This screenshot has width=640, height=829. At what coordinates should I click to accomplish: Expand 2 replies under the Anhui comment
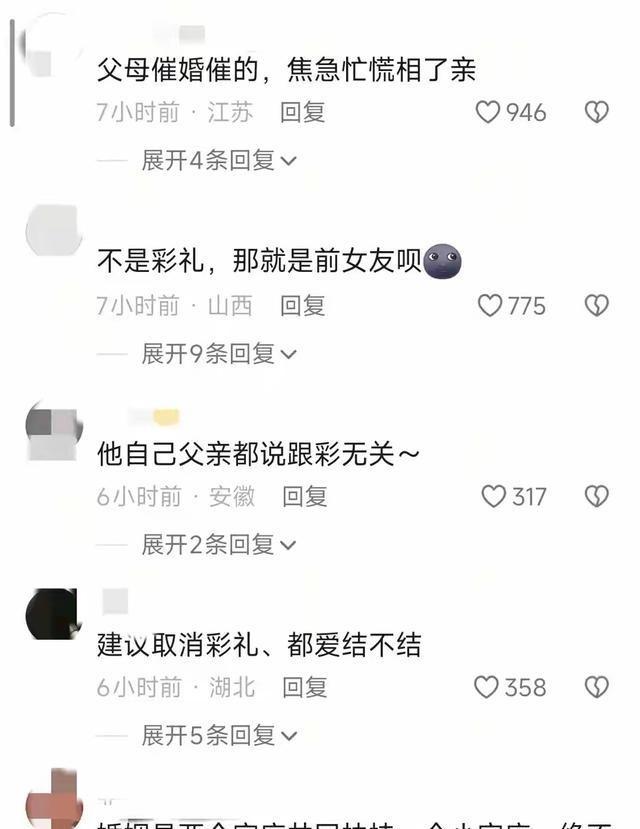[x=219, y=544]
